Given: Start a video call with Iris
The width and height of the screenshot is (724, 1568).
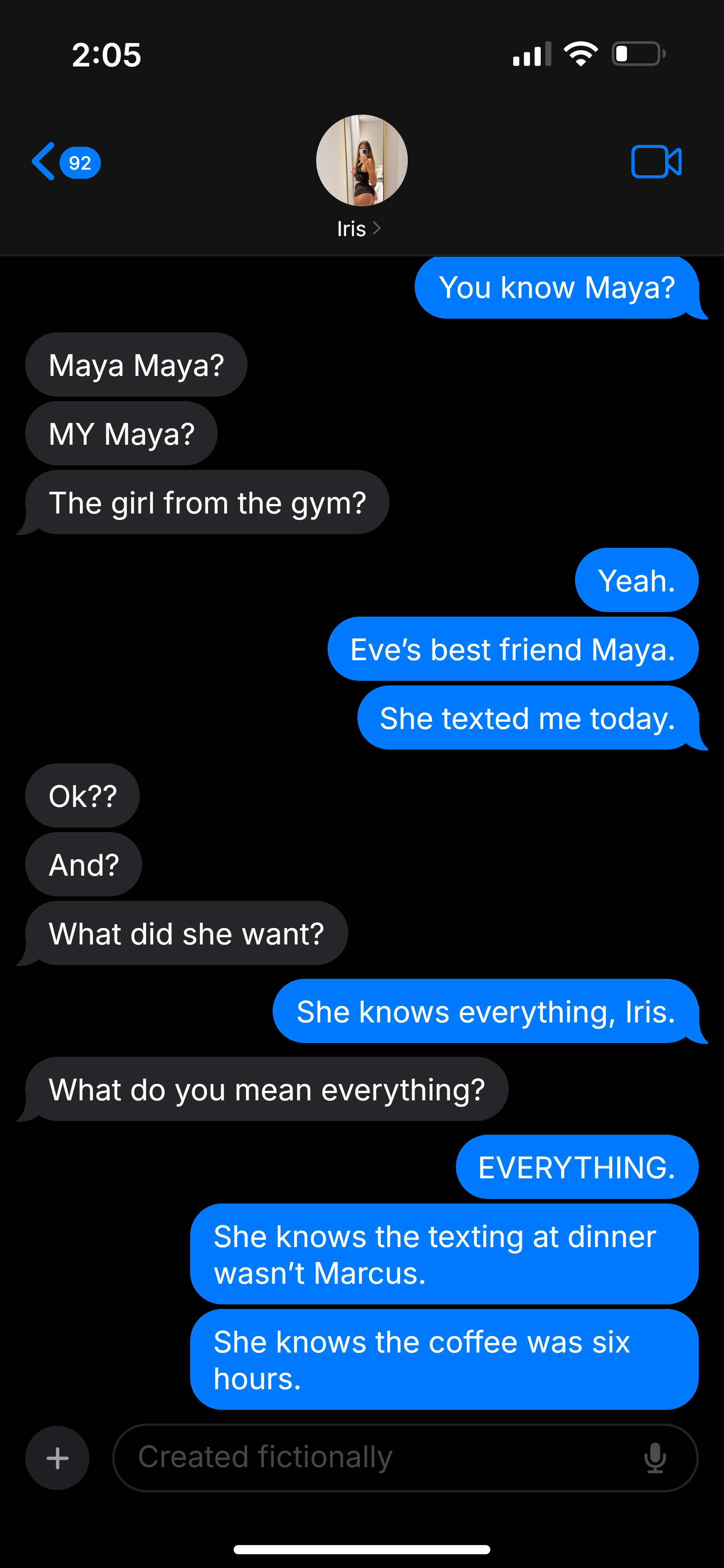Looking at the screenshot, I should click(x=656, y=162).
